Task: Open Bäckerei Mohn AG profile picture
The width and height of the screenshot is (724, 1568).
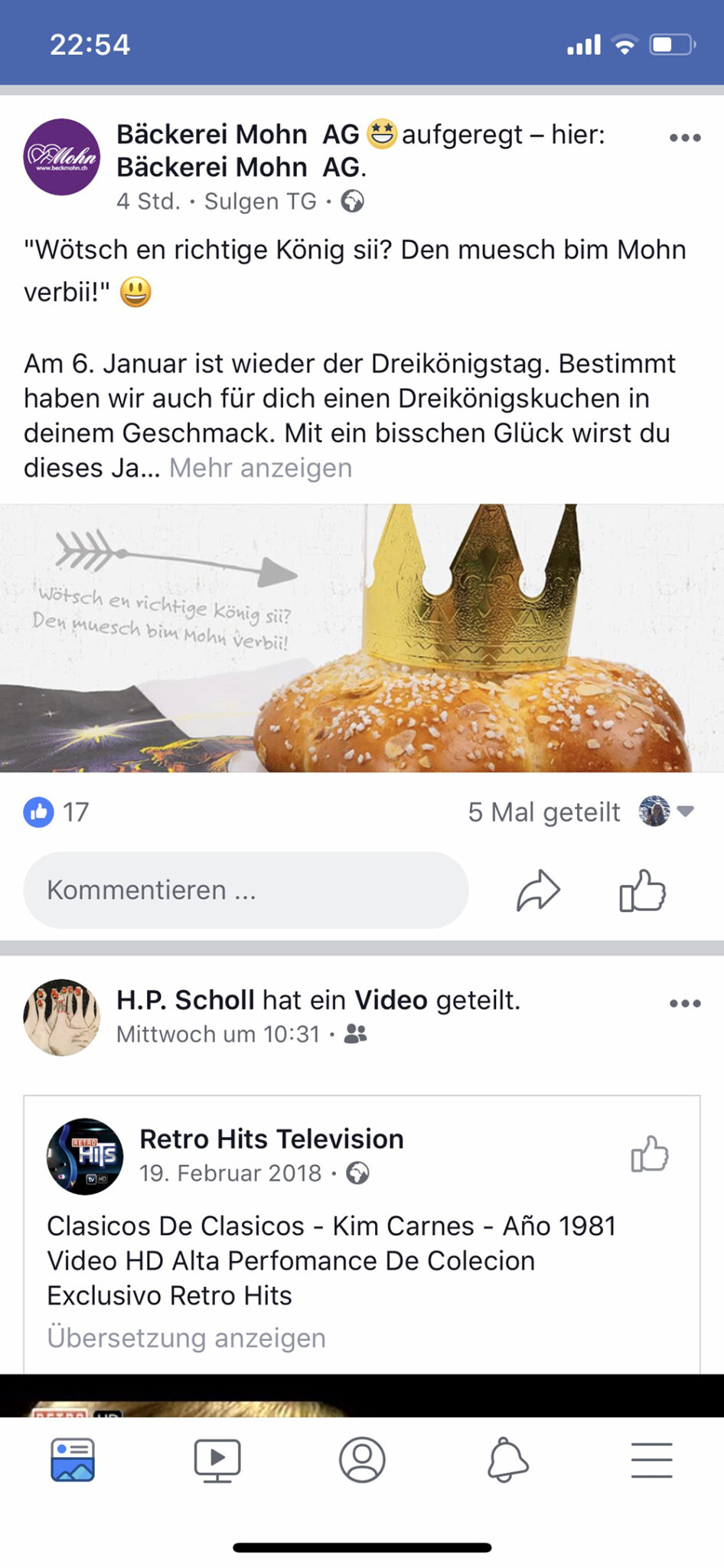Action: [62, 157]
